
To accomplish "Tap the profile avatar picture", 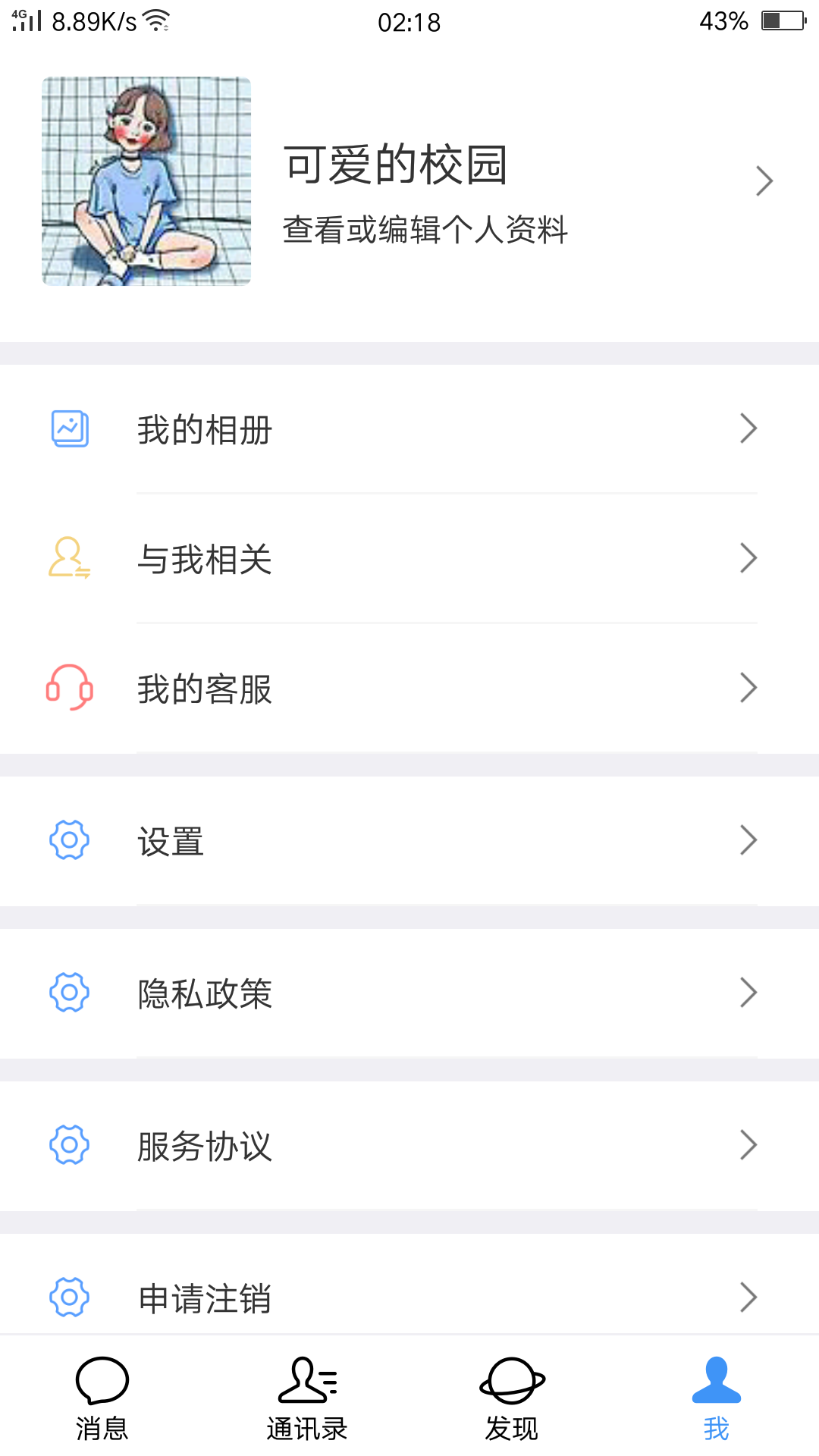I will tap(146, 181).
